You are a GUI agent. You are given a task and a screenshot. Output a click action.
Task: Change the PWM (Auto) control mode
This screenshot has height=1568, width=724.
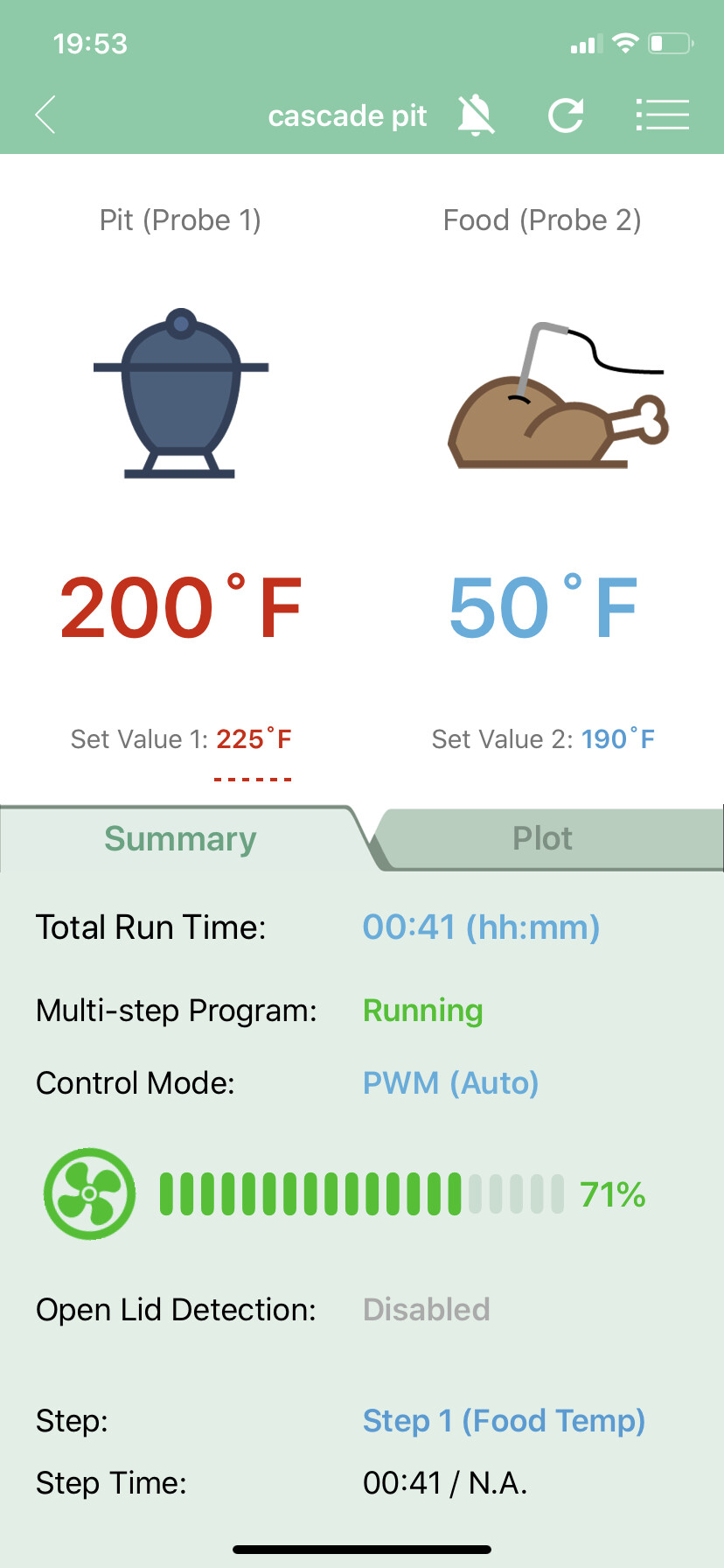[450, 1083]
